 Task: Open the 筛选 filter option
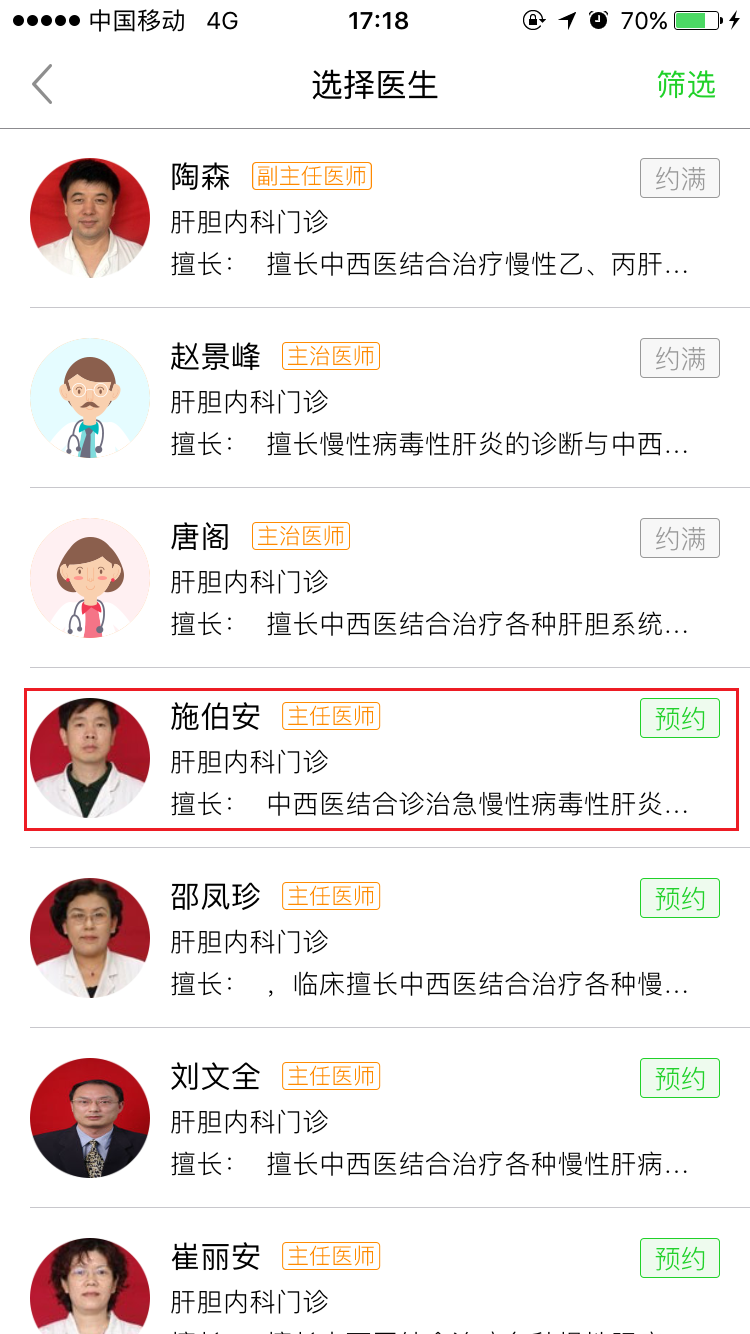pos(686,85)
